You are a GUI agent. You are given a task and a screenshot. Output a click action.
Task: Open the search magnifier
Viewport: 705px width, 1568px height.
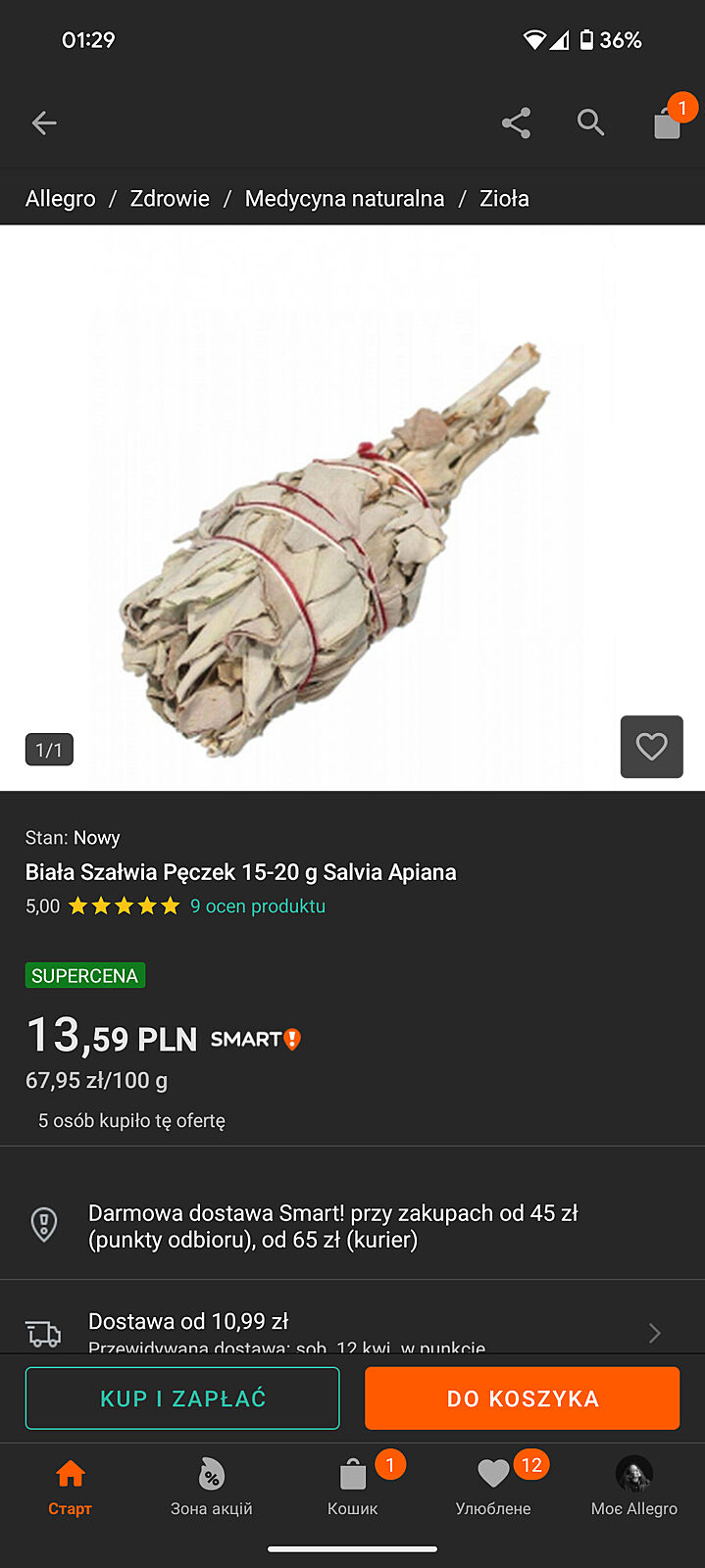tap(590, 122)
